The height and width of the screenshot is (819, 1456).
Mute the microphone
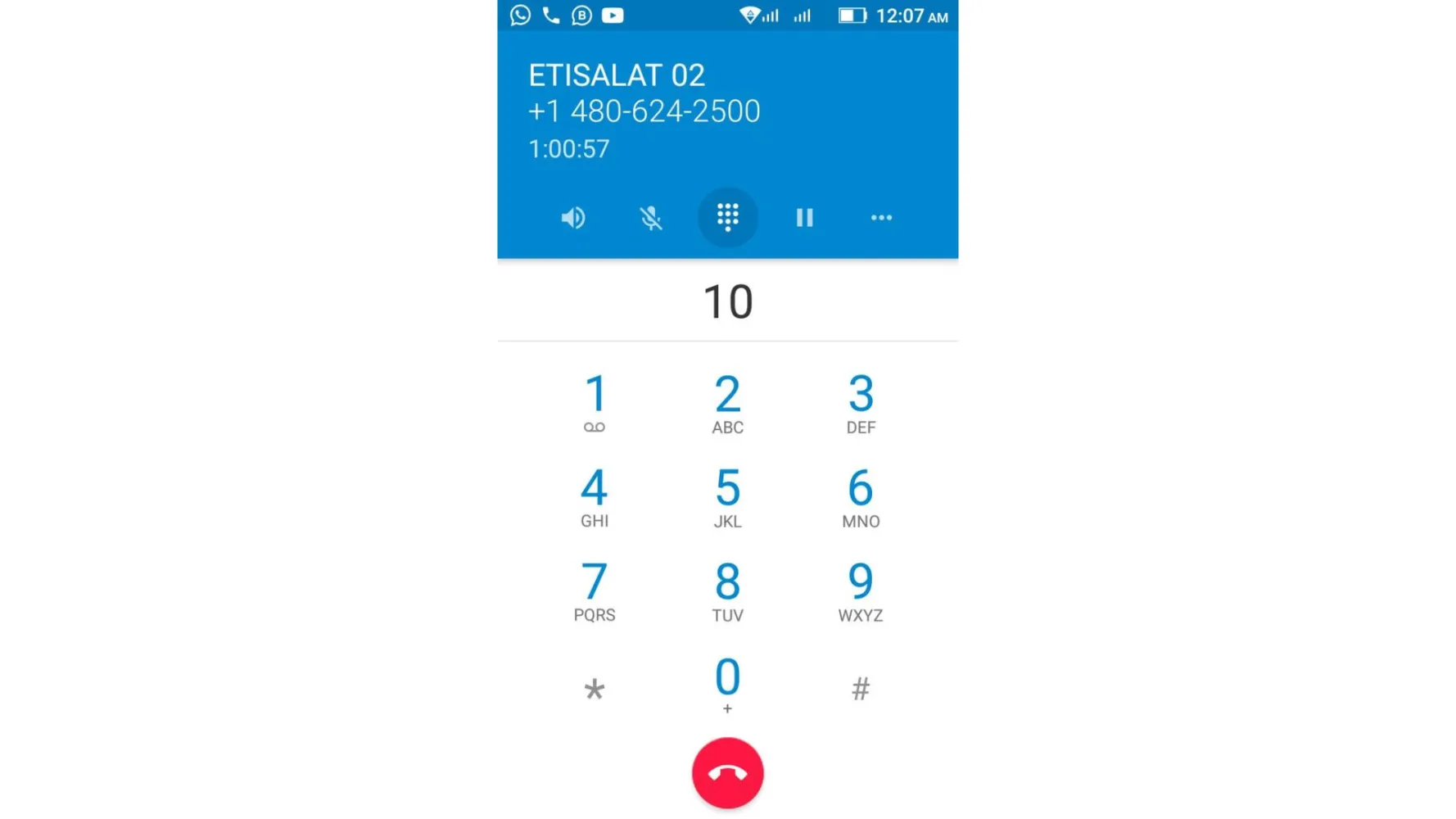click(650, 218)
